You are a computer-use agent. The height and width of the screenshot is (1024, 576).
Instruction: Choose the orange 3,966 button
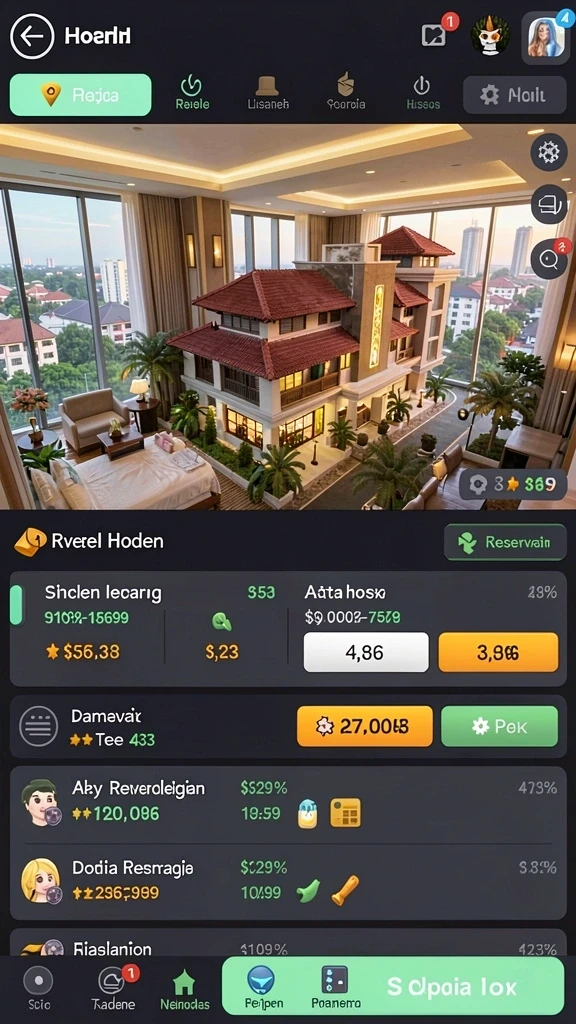click(498, 652)
